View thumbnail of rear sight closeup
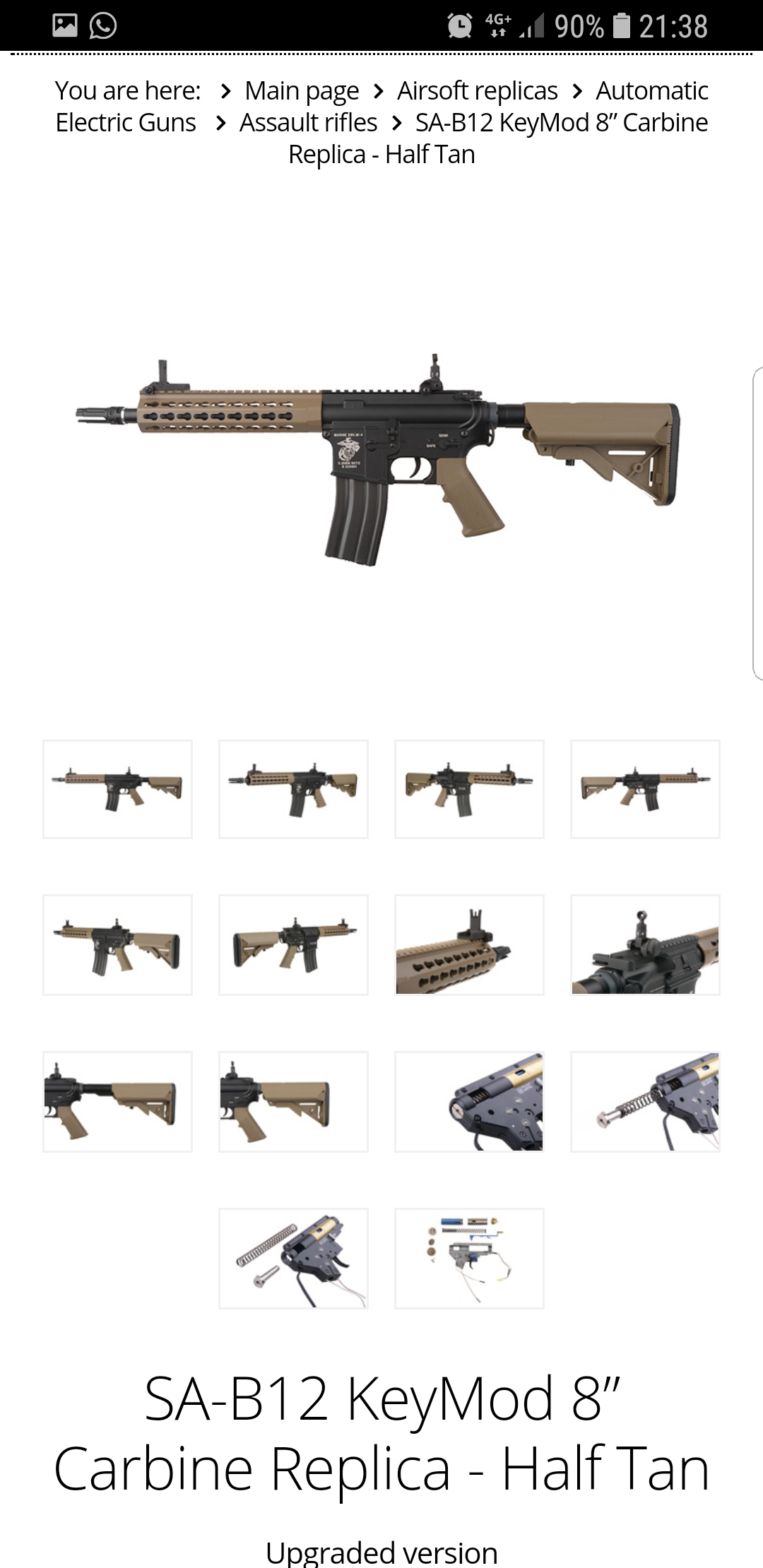This screenshot has width=763, height=1568. [645, 945]
